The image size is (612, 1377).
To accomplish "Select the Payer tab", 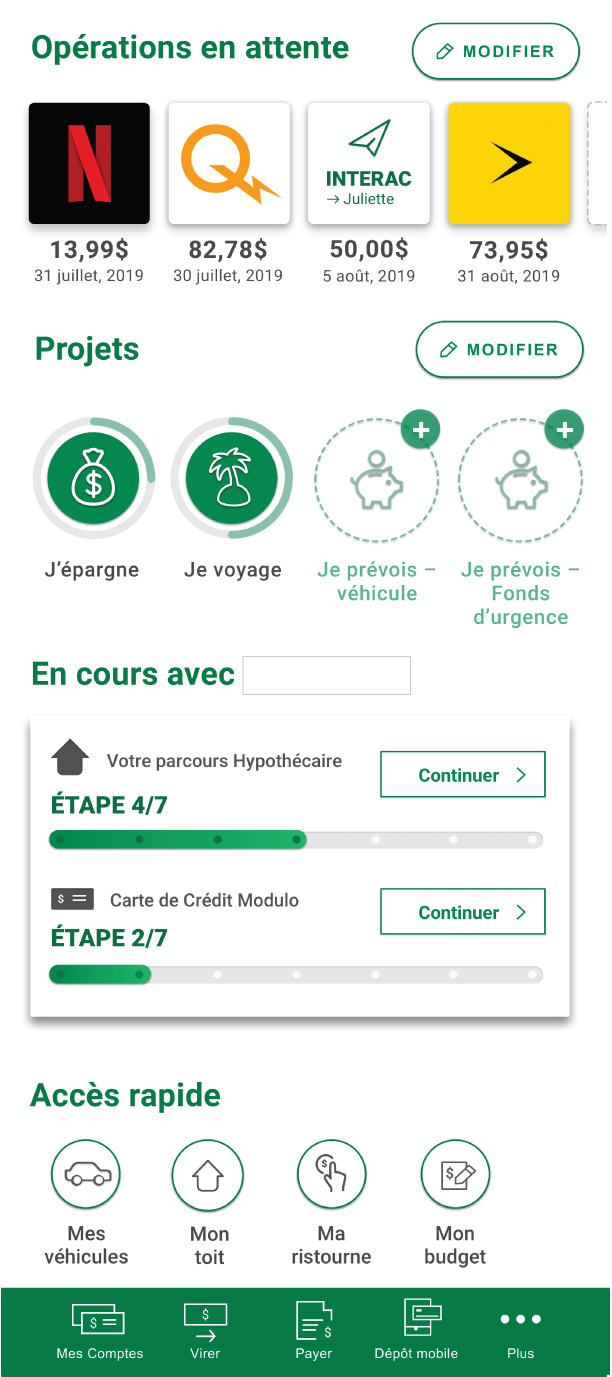I will coord(313,1332).
